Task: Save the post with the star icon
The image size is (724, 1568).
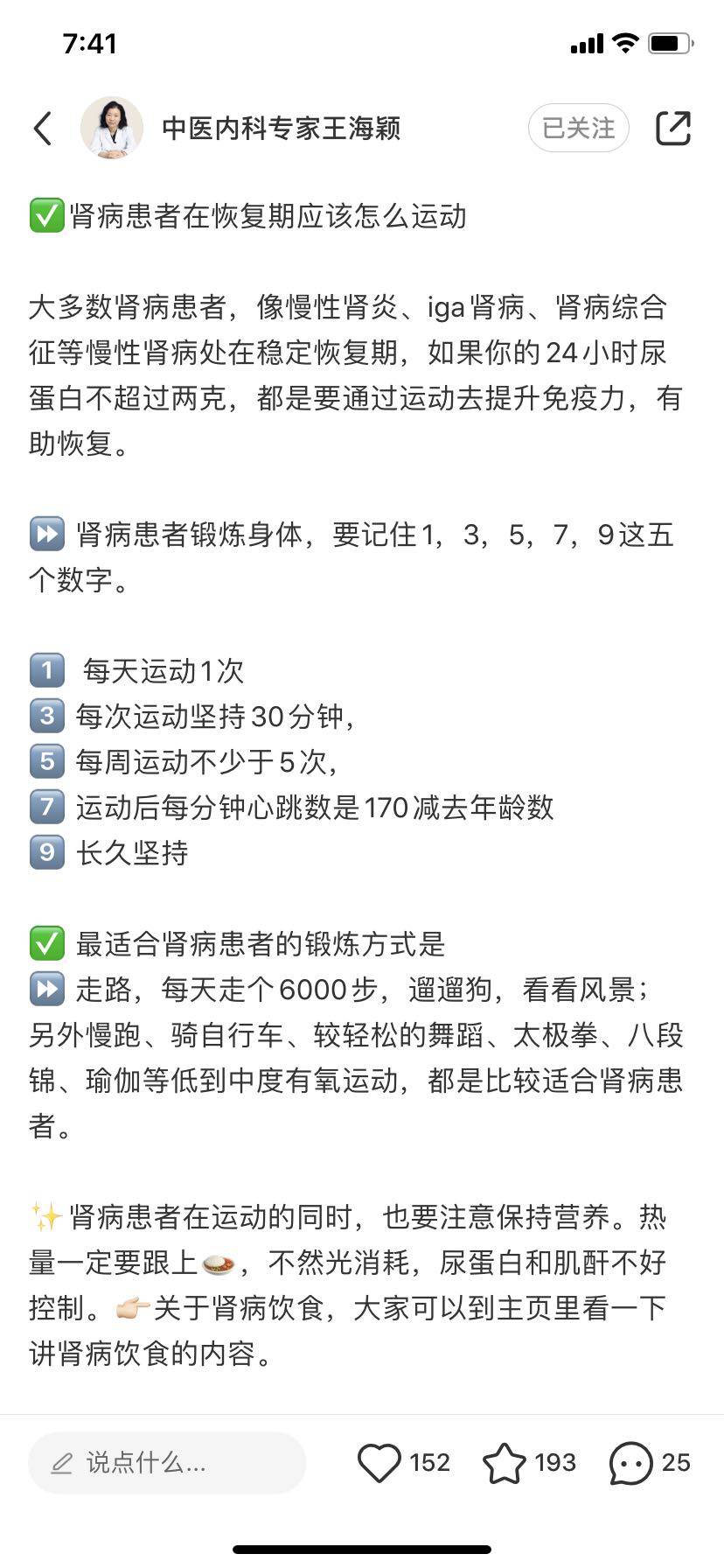Action: click(x=505, y=1462)
